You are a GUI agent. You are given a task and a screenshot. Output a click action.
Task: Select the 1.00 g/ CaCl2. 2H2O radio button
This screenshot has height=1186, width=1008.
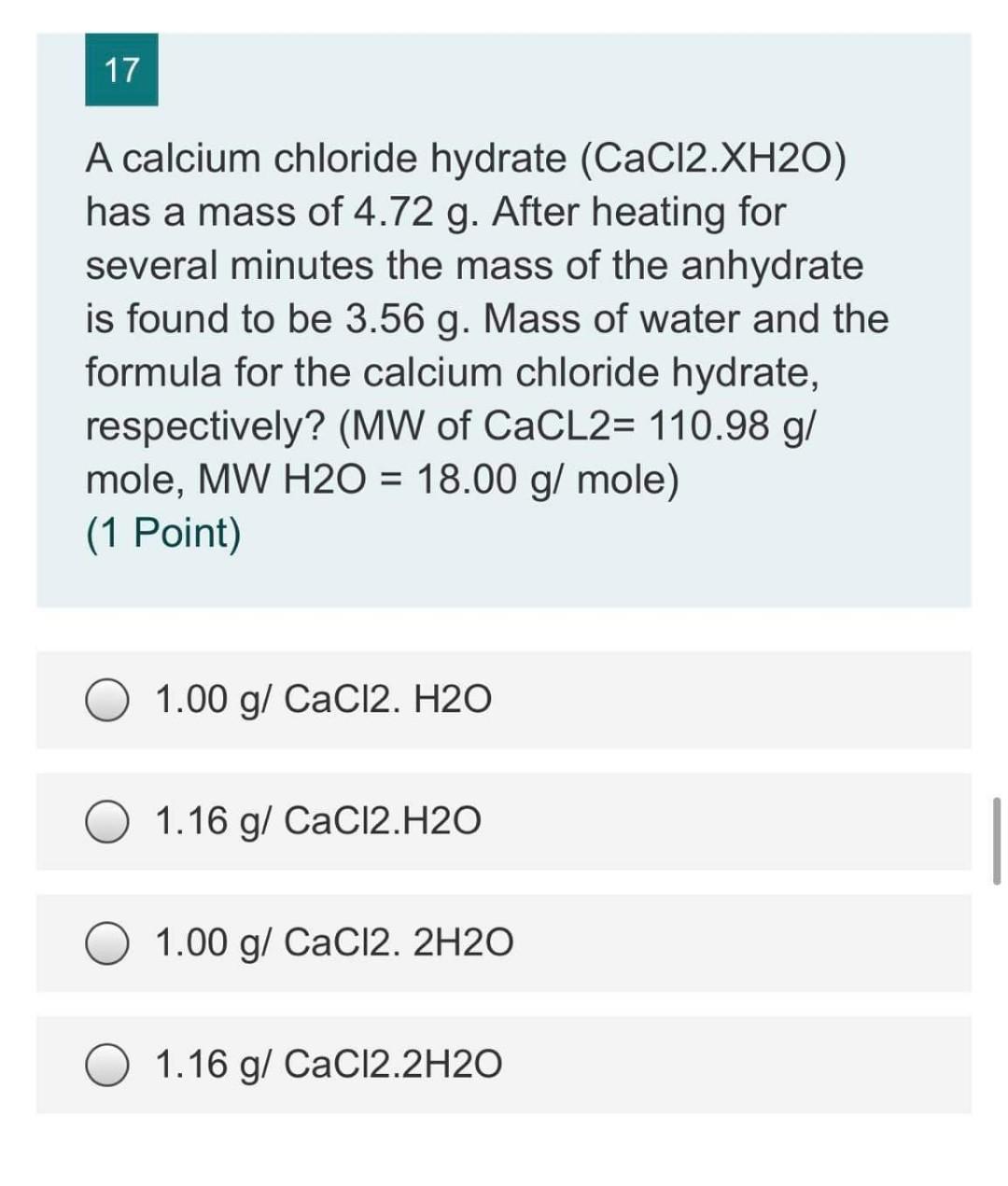(x=105, y=943)
